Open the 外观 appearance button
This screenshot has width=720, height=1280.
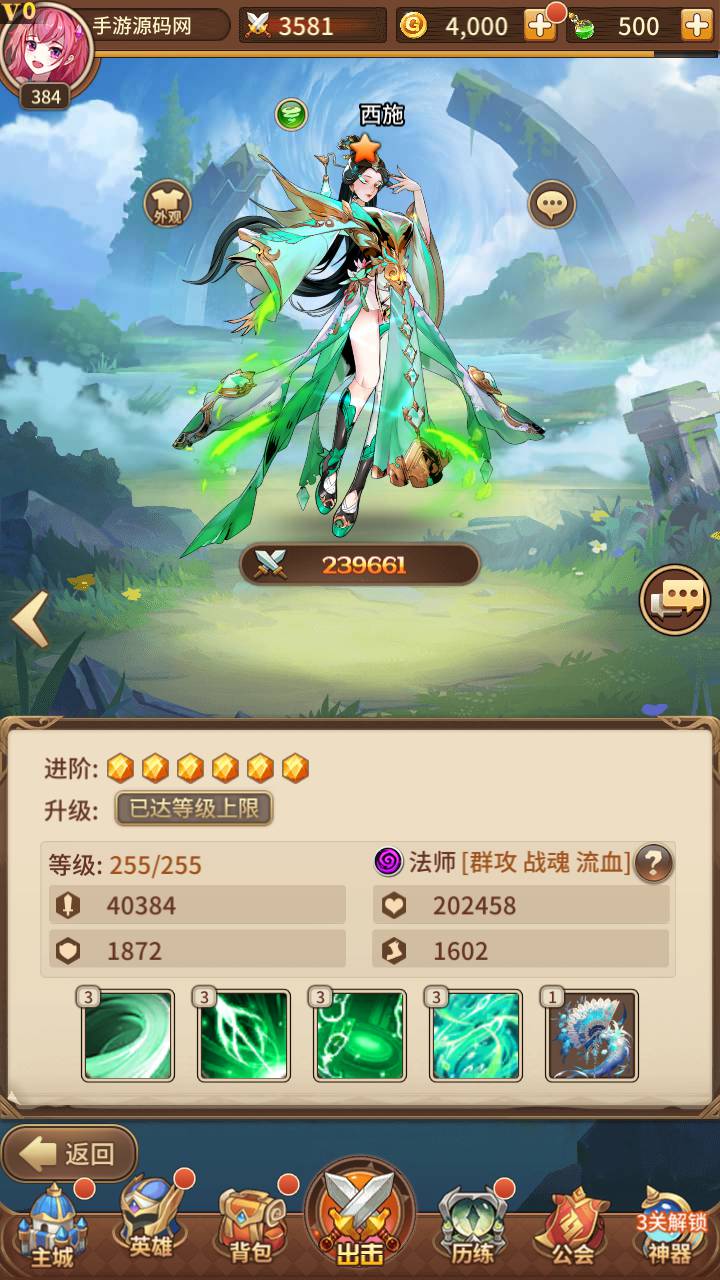[167, 204]
